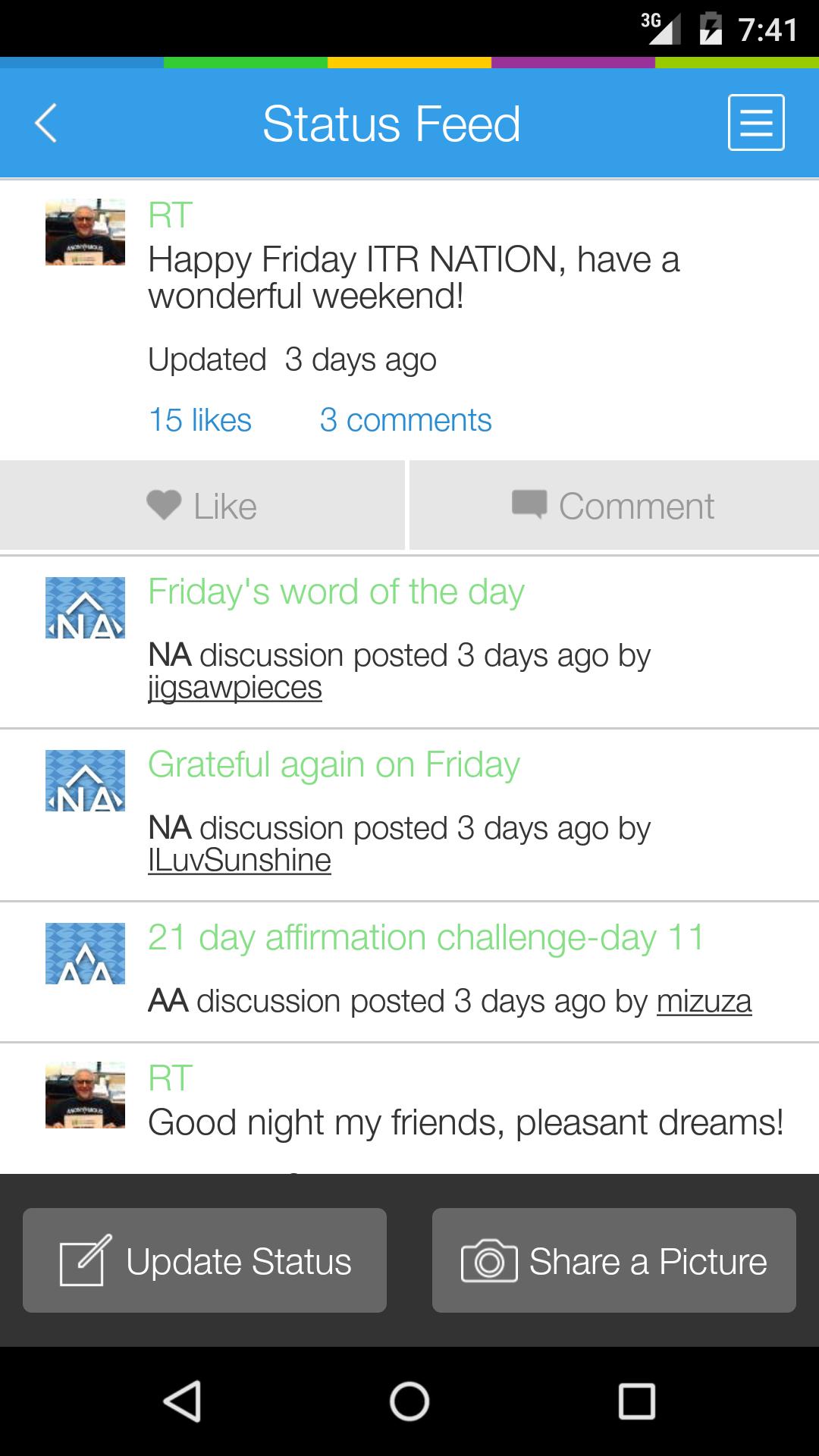
Task: Open the menu icon in header
Action: click(x=755, y=123)
